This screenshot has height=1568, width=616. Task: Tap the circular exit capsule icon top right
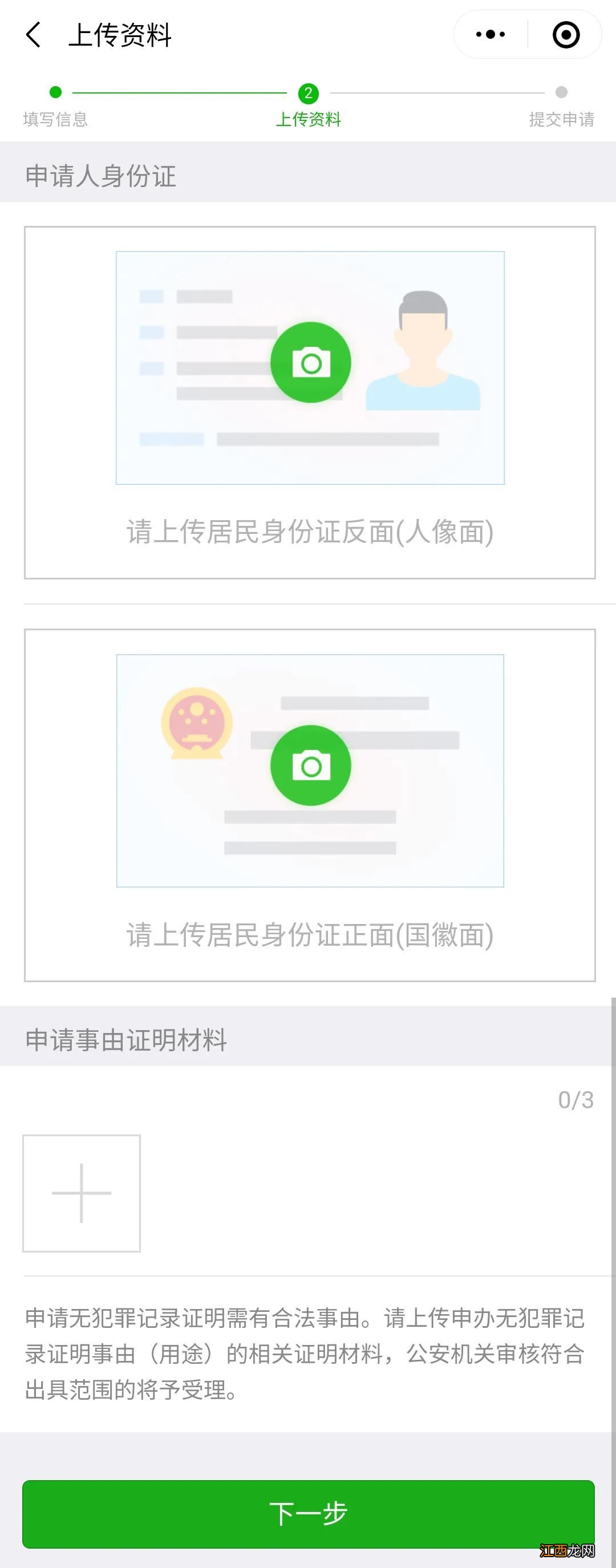point(565,35)
